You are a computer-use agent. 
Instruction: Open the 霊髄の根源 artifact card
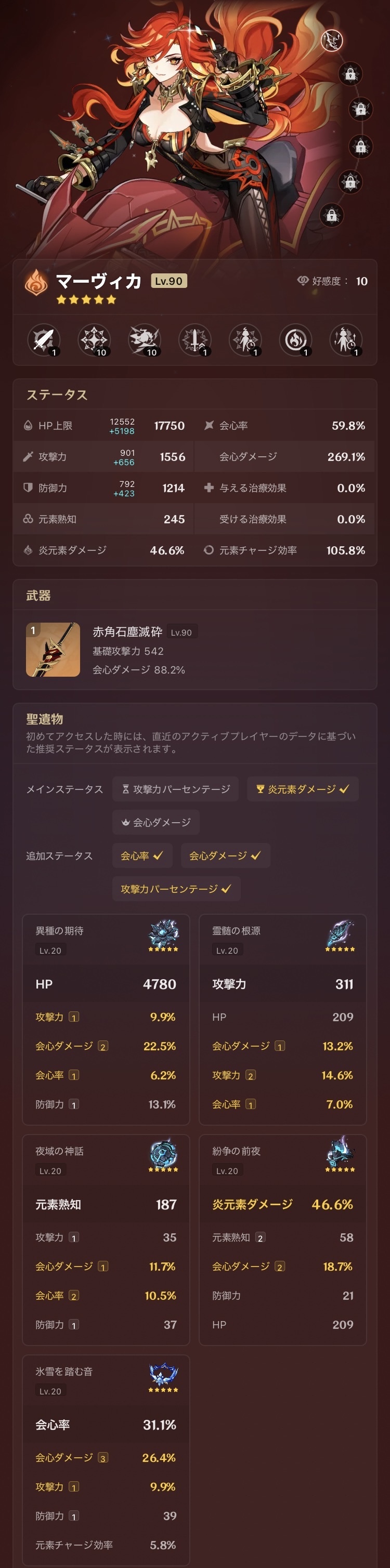click(283, 1018)
